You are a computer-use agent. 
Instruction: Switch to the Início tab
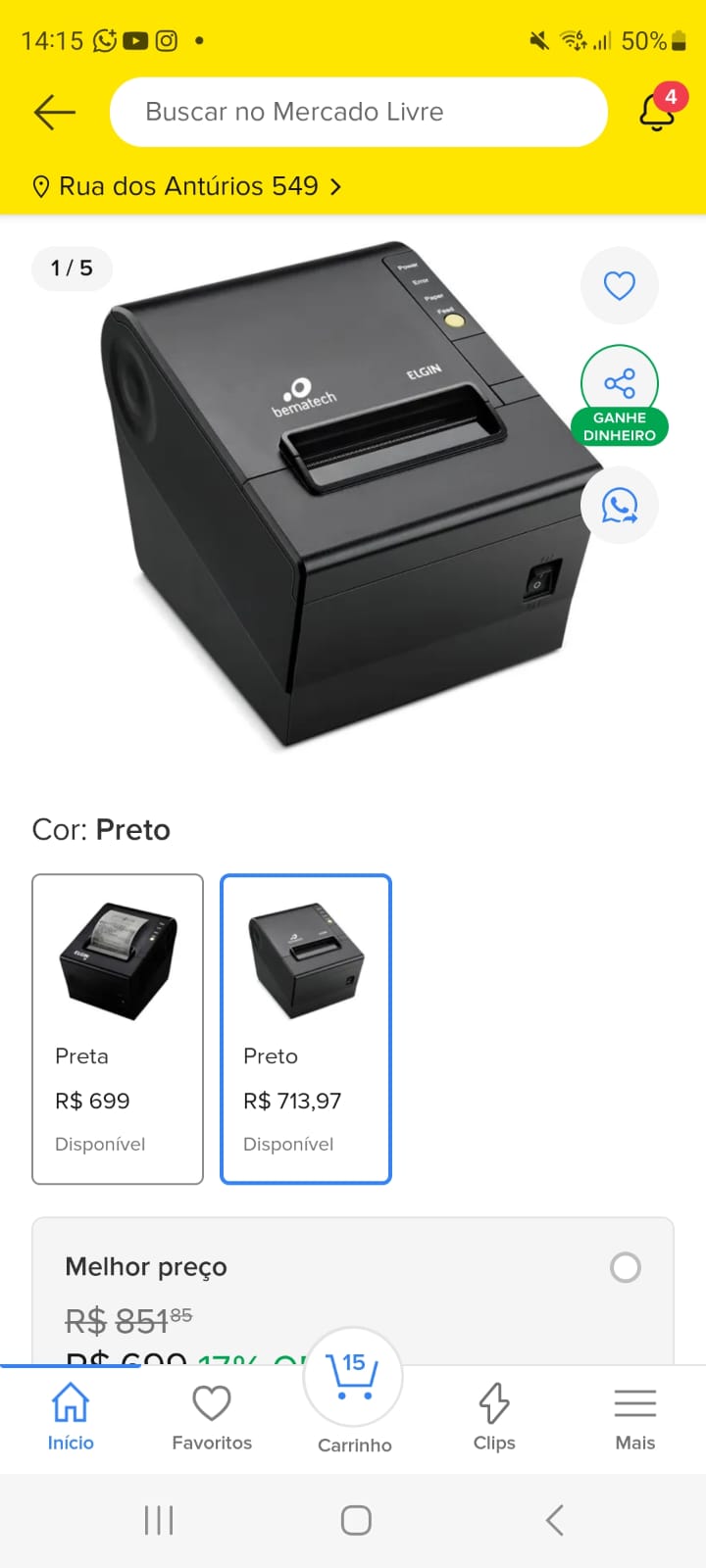point(71,1417)
